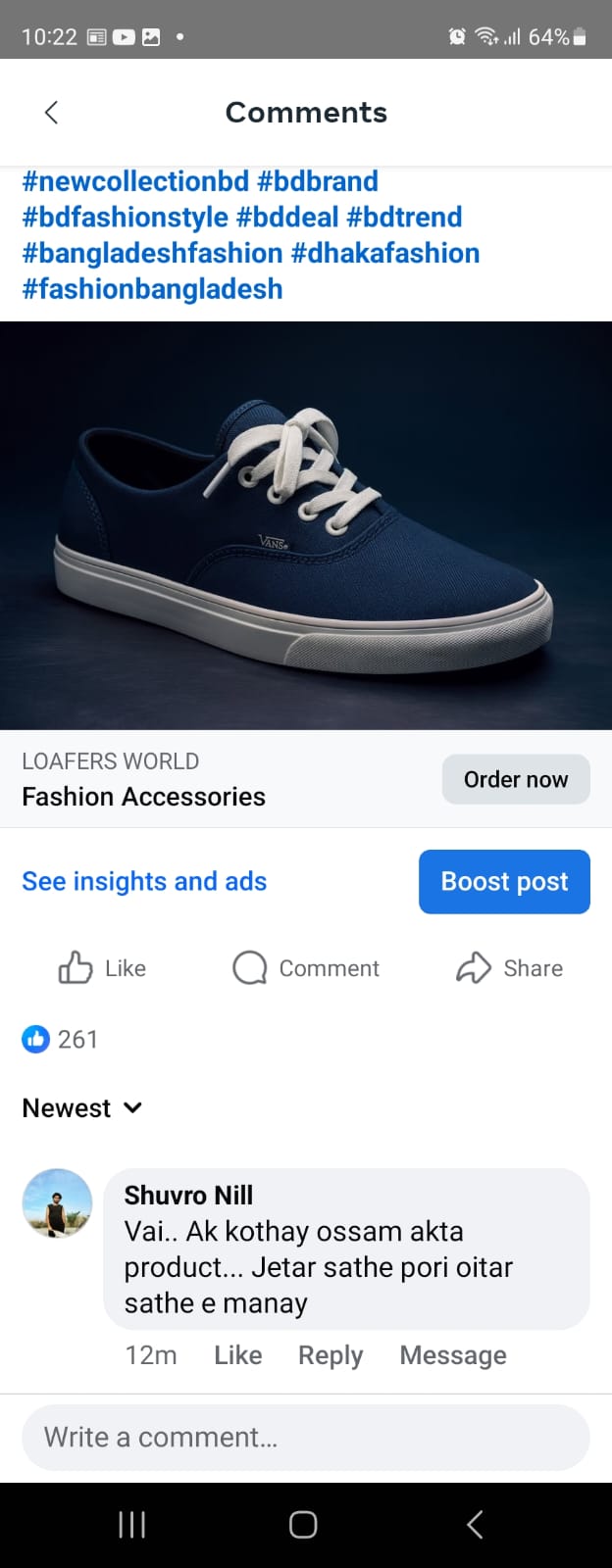
Task: Tap the Boost post button
Action: click(504, 881)
